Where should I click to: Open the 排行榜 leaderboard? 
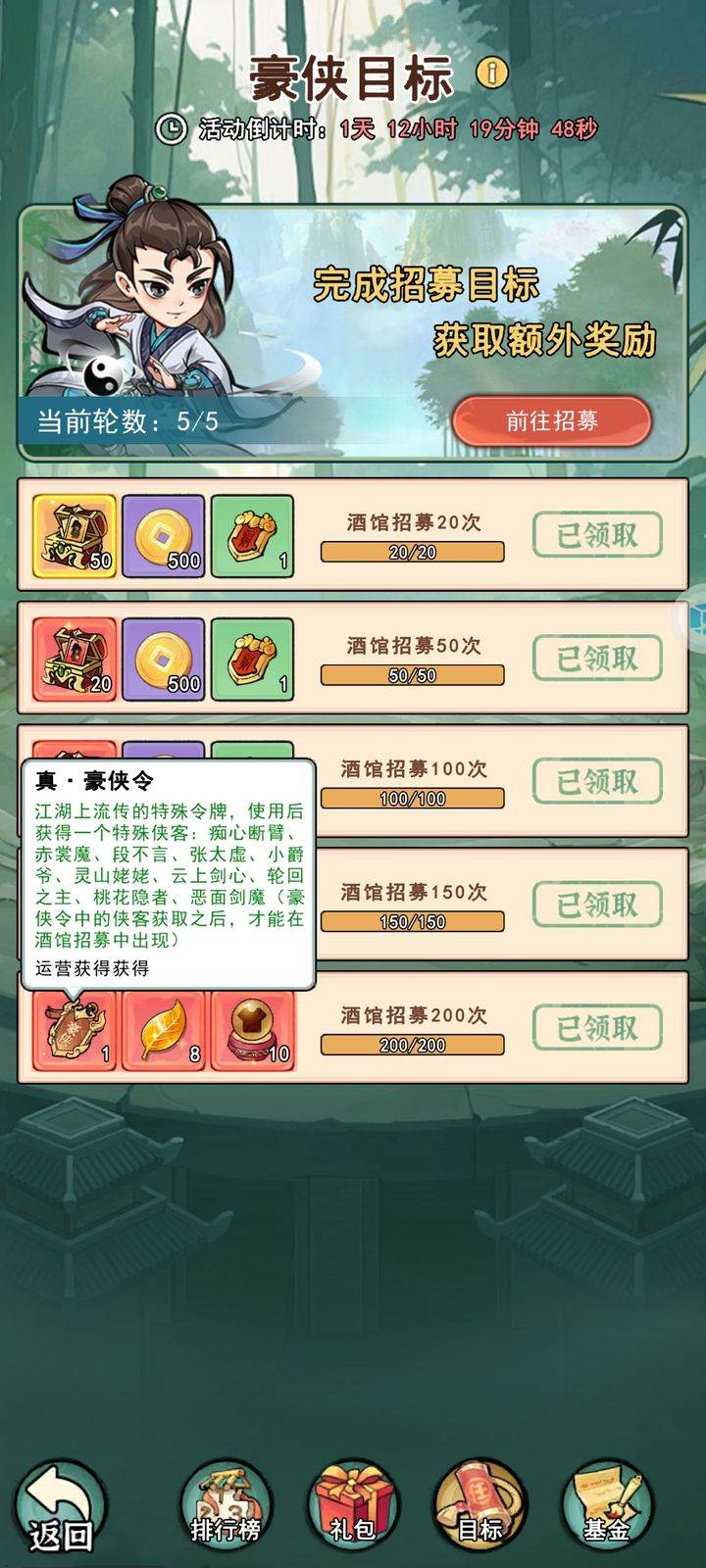tap(225, 1506)
